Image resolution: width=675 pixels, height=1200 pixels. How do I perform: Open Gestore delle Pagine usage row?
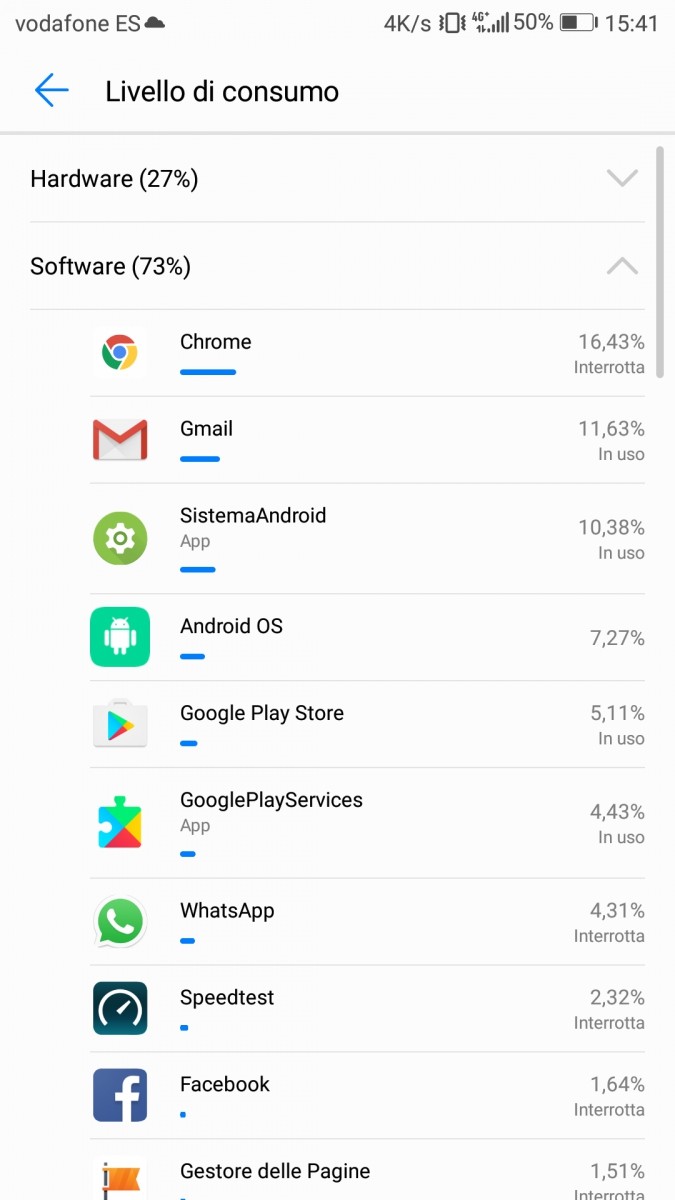(366, 1175)
